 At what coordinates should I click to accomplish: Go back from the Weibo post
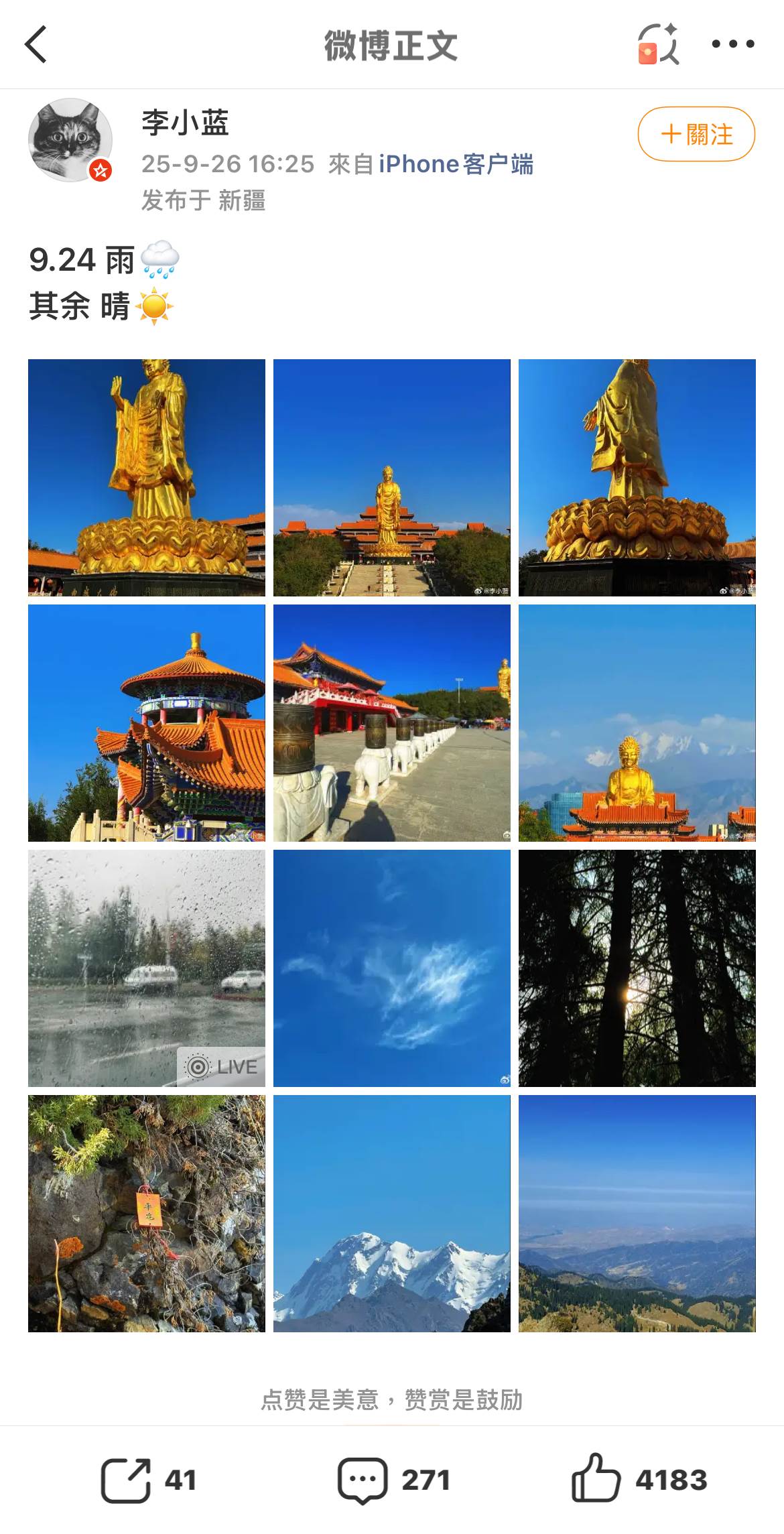pyautogui.click(x=36, y=44)
